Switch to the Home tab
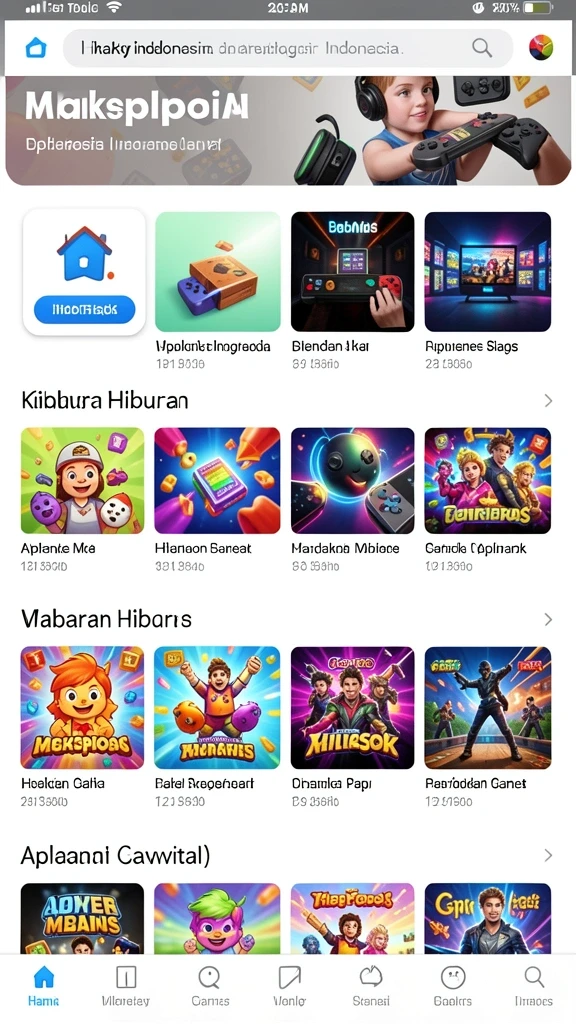 (x=44, y=986)
